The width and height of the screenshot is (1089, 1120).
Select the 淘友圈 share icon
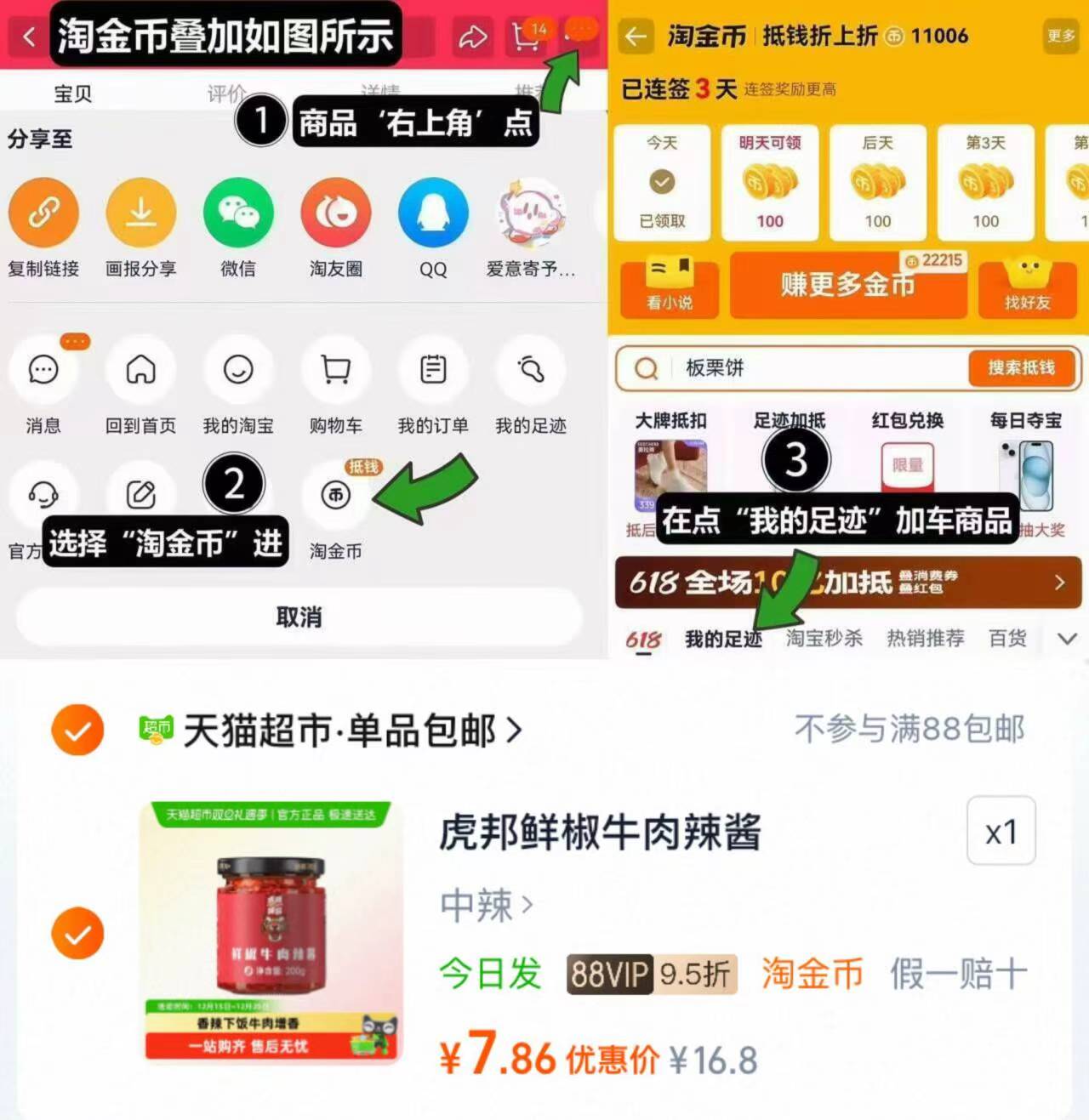coord(335,213)
